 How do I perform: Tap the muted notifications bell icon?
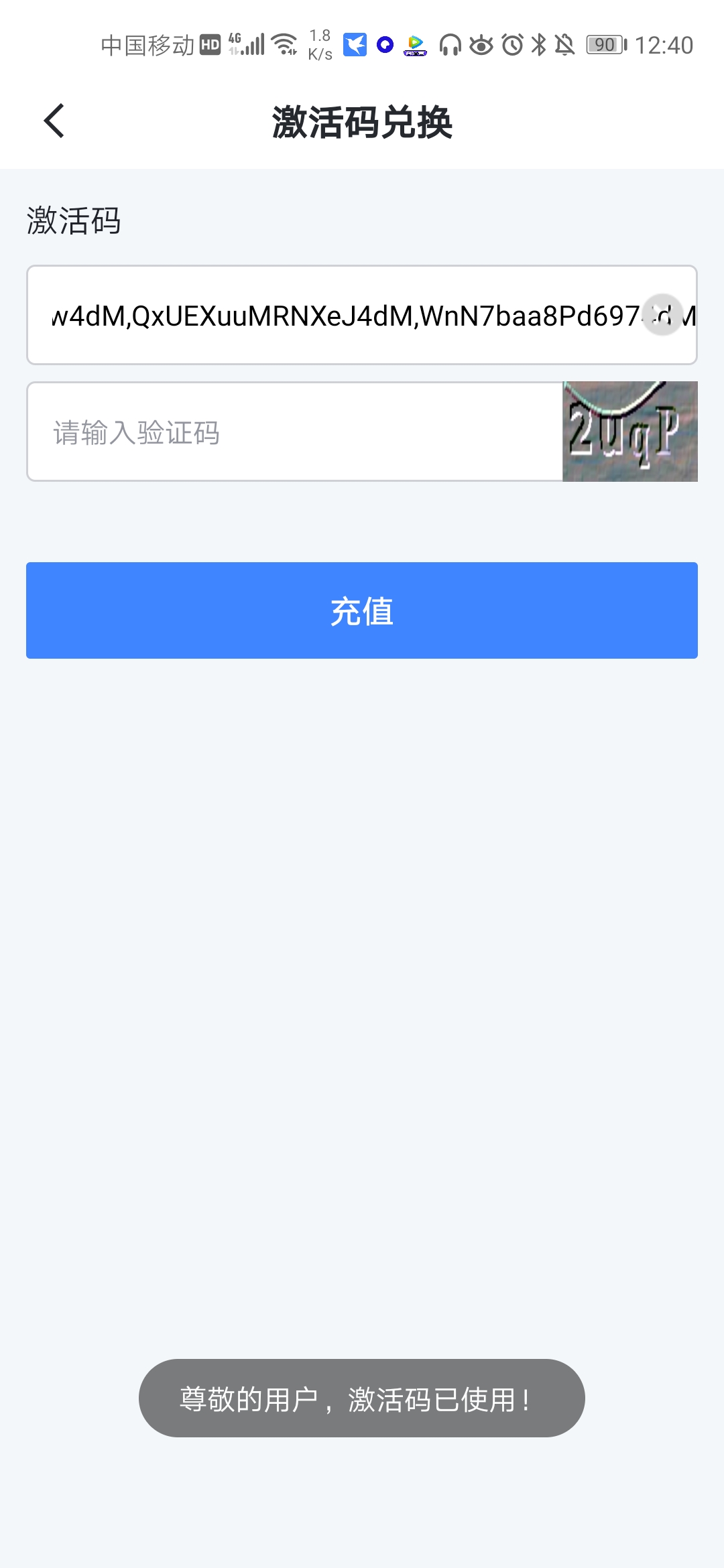[565, 44]
